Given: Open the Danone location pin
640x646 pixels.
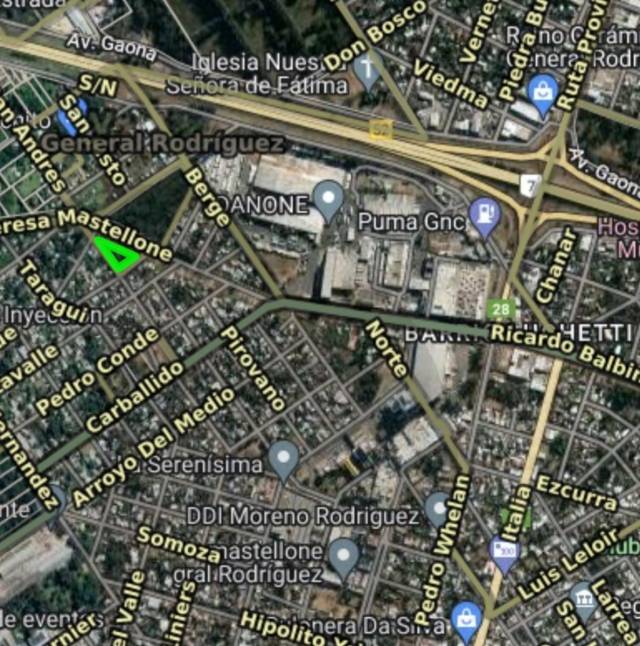Looking at the screenshot, I should [x=329, y=199].
